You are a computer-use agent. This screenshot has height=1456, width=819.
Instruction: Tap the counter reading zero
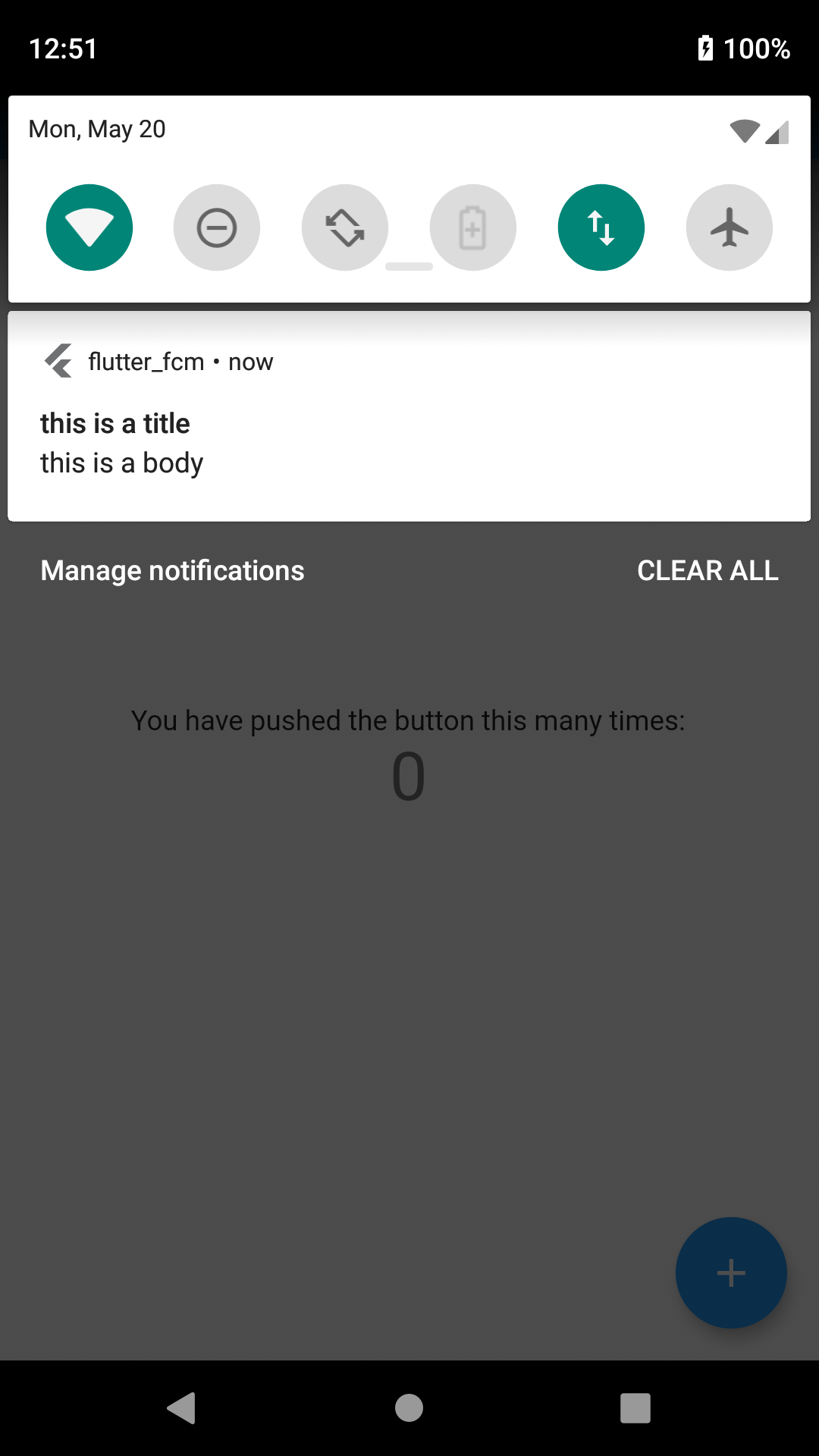tap(409, 775)
